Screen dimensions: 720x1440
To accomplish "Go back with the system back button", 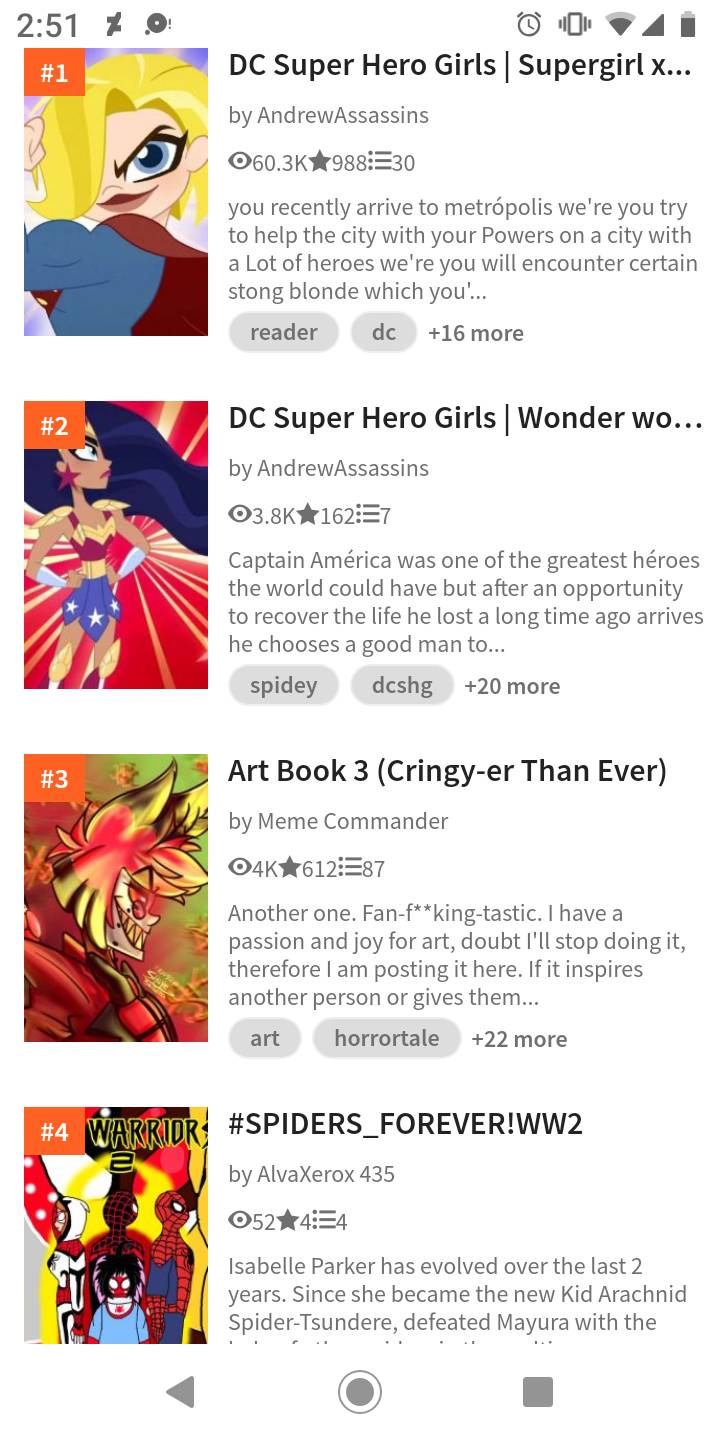I will coord(181,1392).
